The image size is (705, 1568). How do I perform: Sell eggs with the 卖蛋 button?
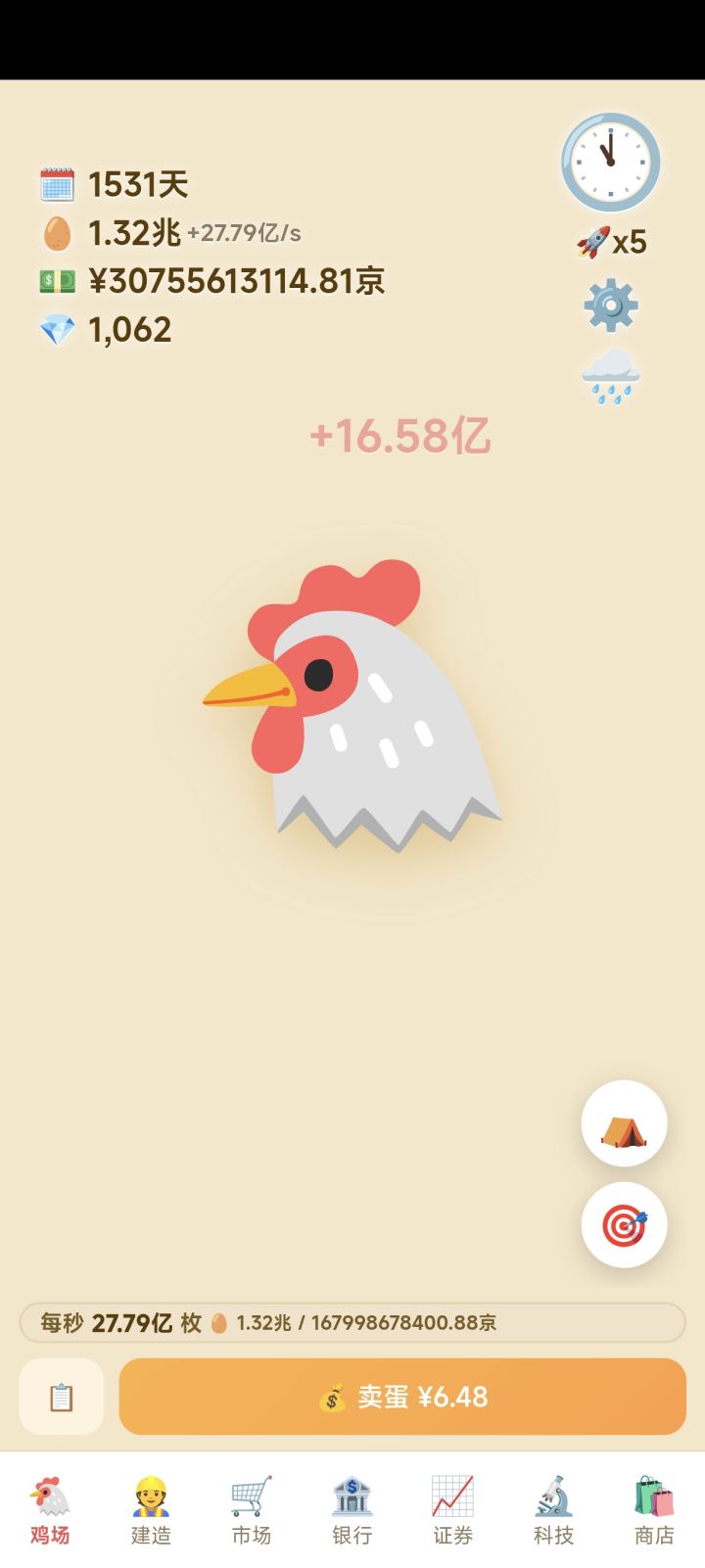(x=402, y=1397)
